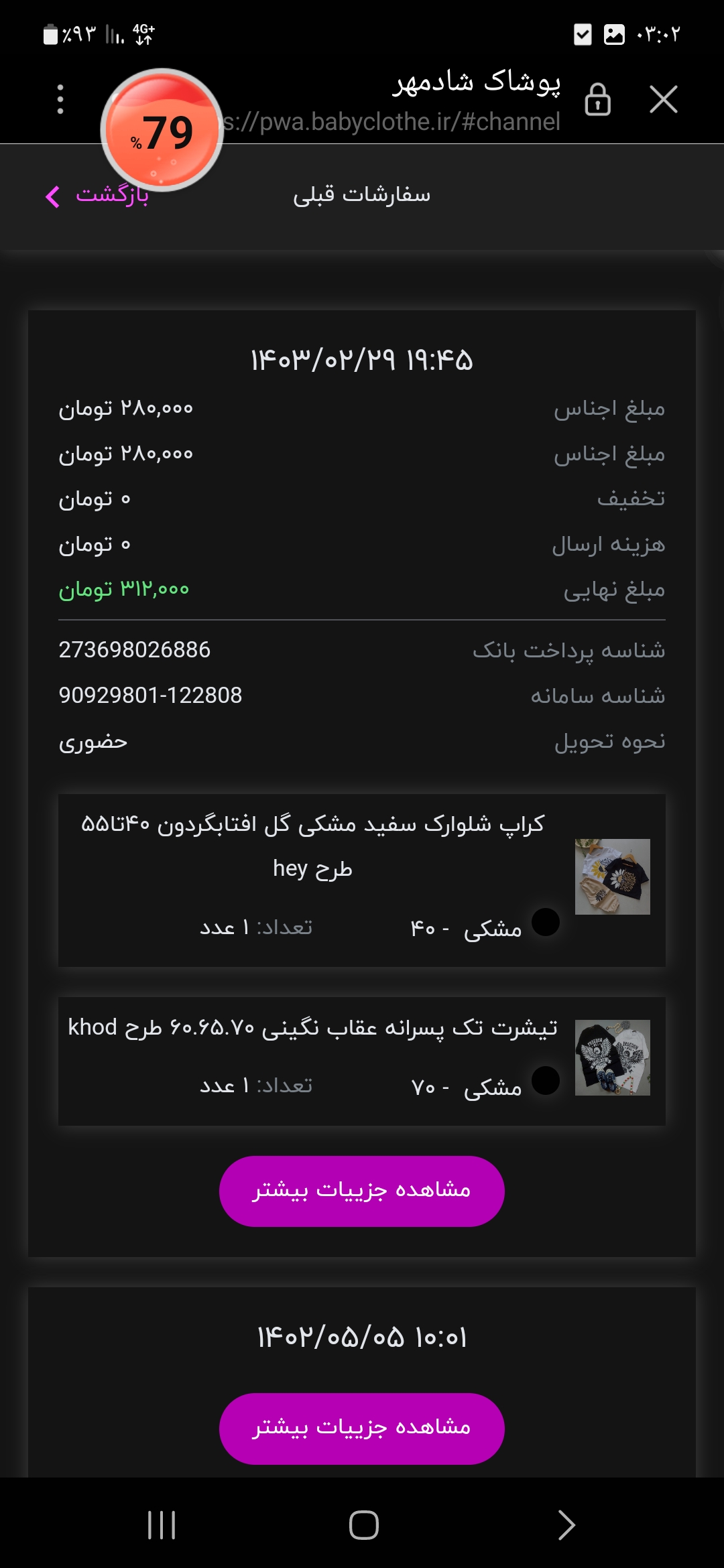Open the تیشرت تک پسرانه عقاب product card
The height and width of the screenshot is (1568, 724).
click(x=362, y=1061)
